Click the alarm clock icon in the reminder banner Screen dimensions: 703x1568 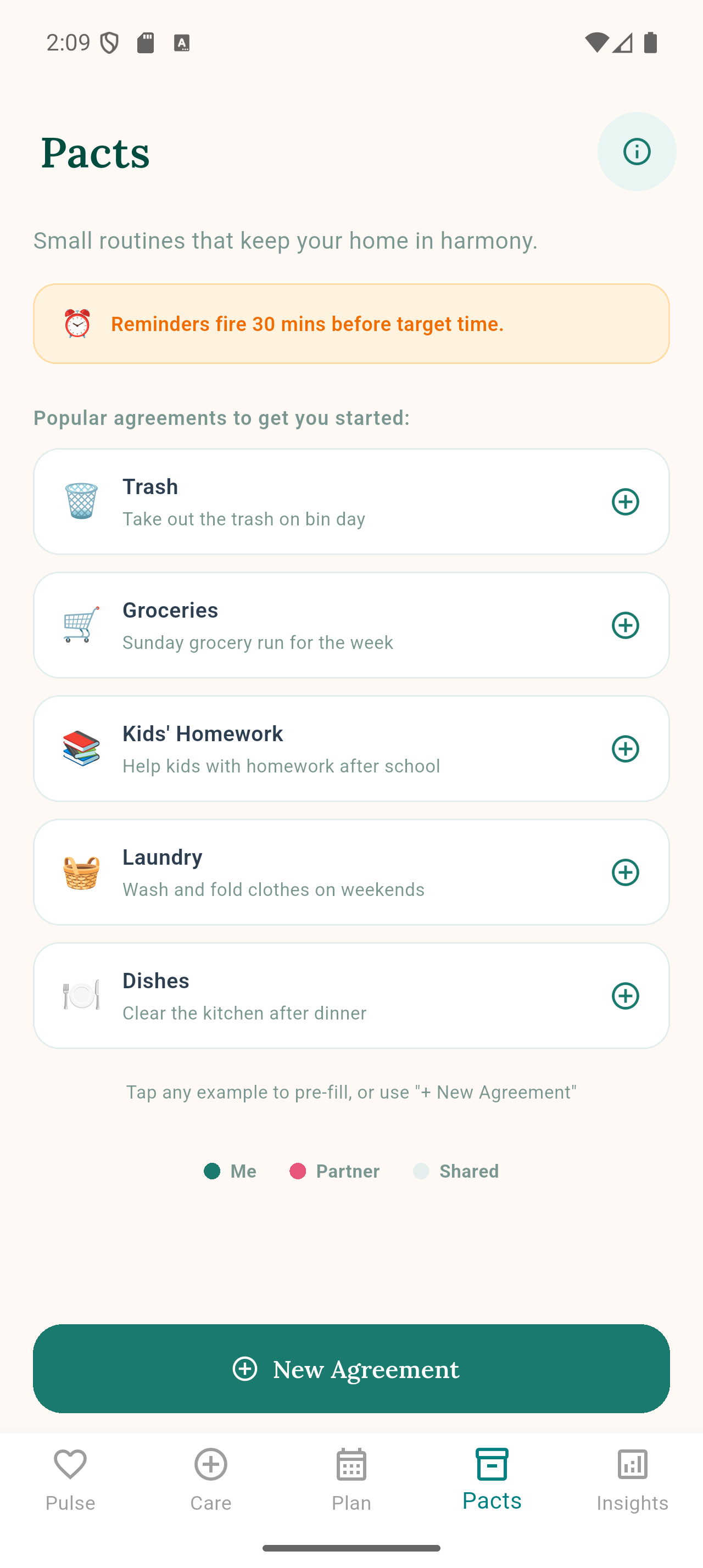point(77,324)
